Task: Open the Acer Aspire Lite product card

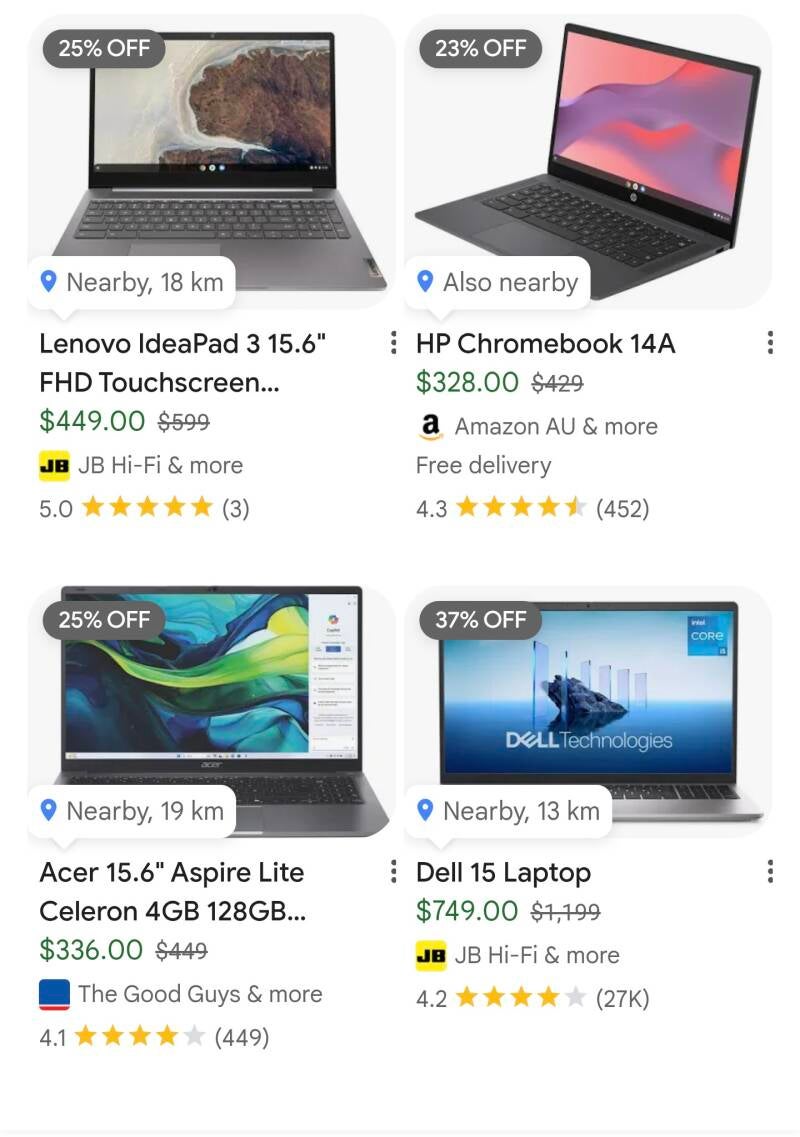Action: click(210, 819)
